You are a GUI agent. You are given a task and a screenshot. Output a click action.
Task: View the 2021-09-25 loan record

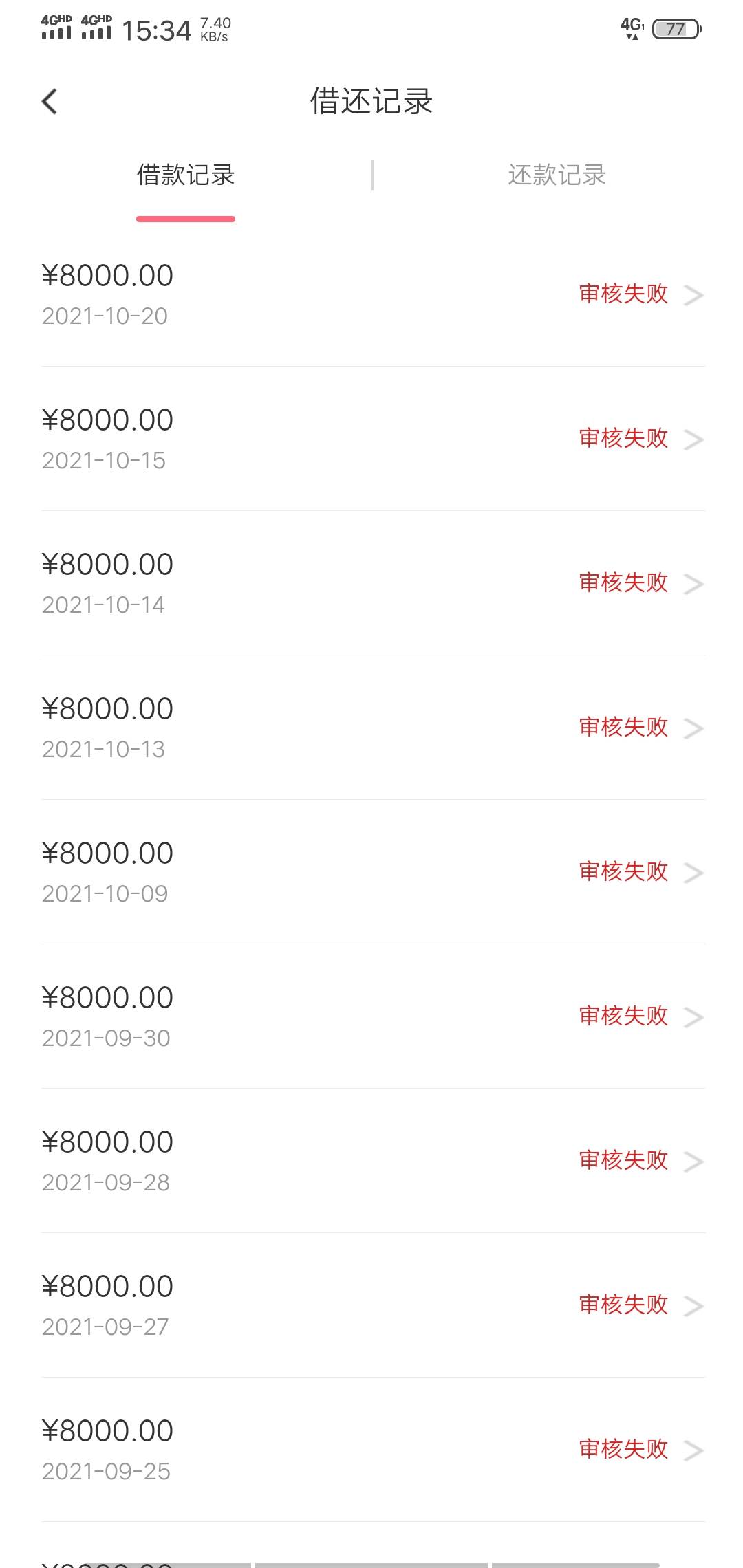(x=371, y=1450)
